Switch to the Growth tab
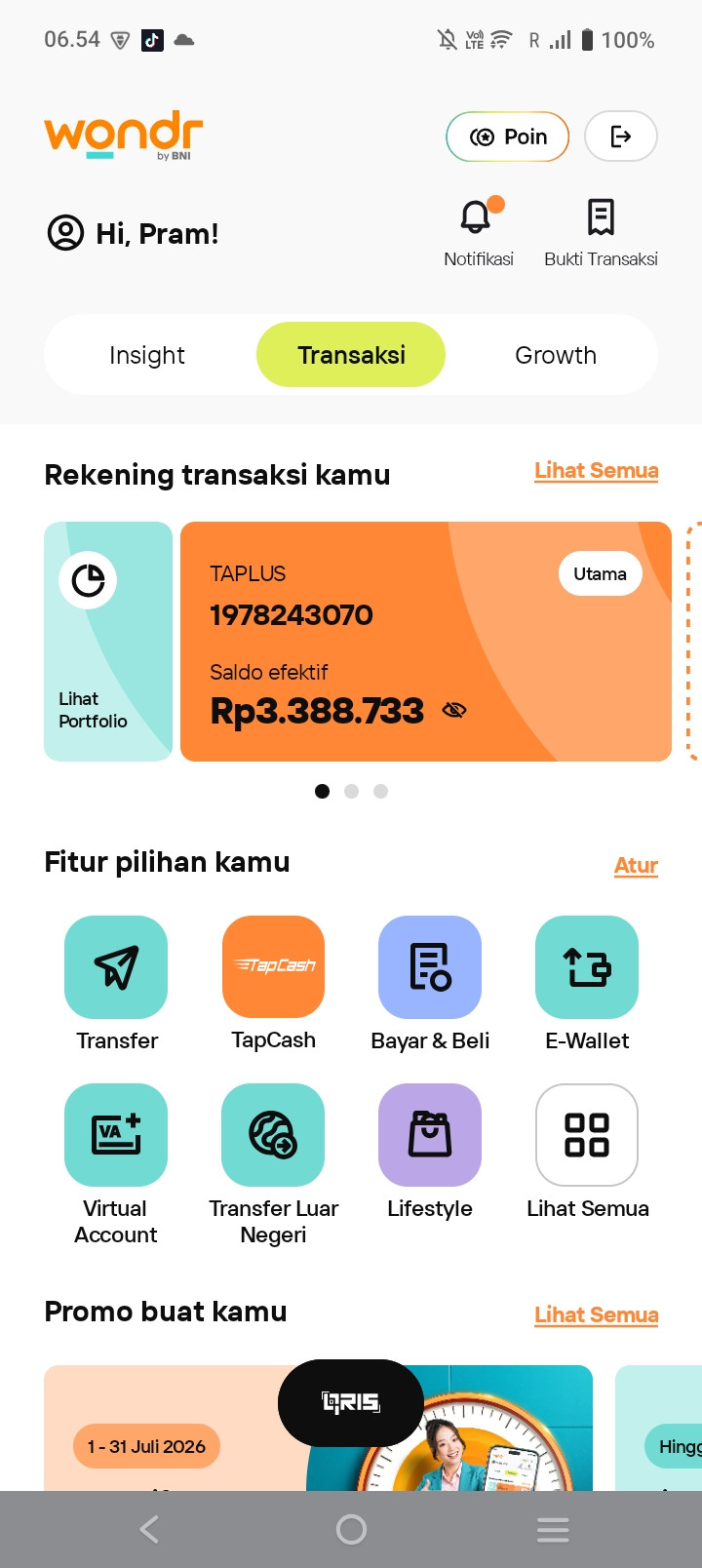This screenshot has width=702, height=1568. (556, 355)
